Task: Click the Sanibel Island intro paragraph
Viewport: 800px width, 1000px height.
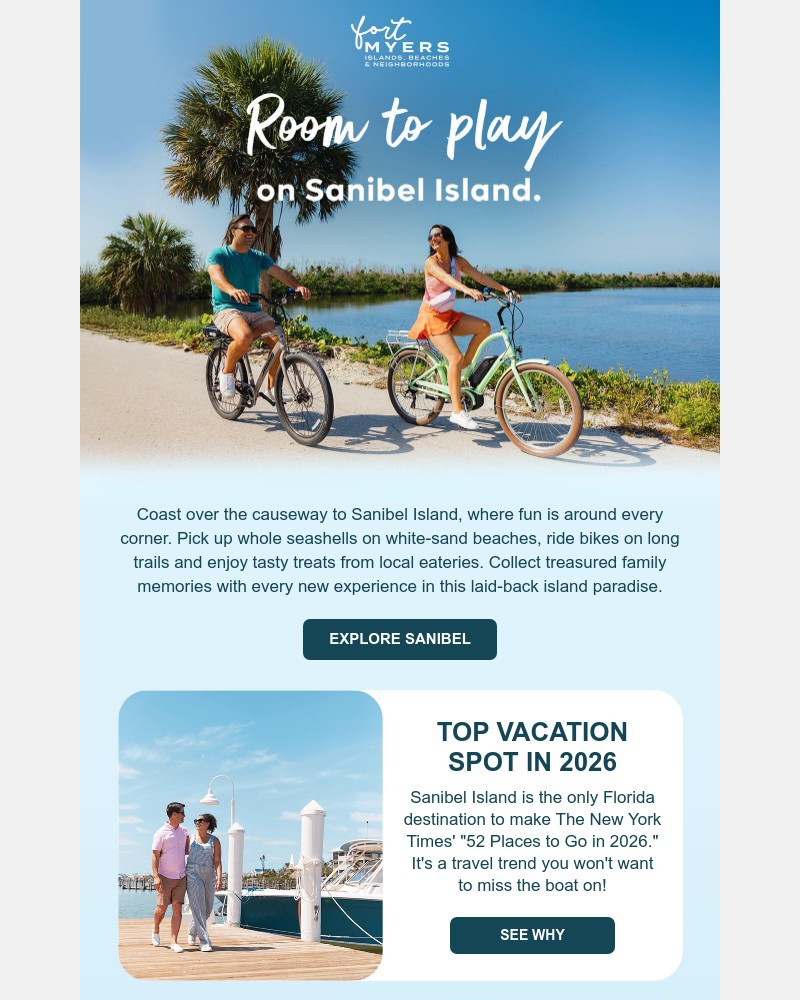Action: [399, 550]
